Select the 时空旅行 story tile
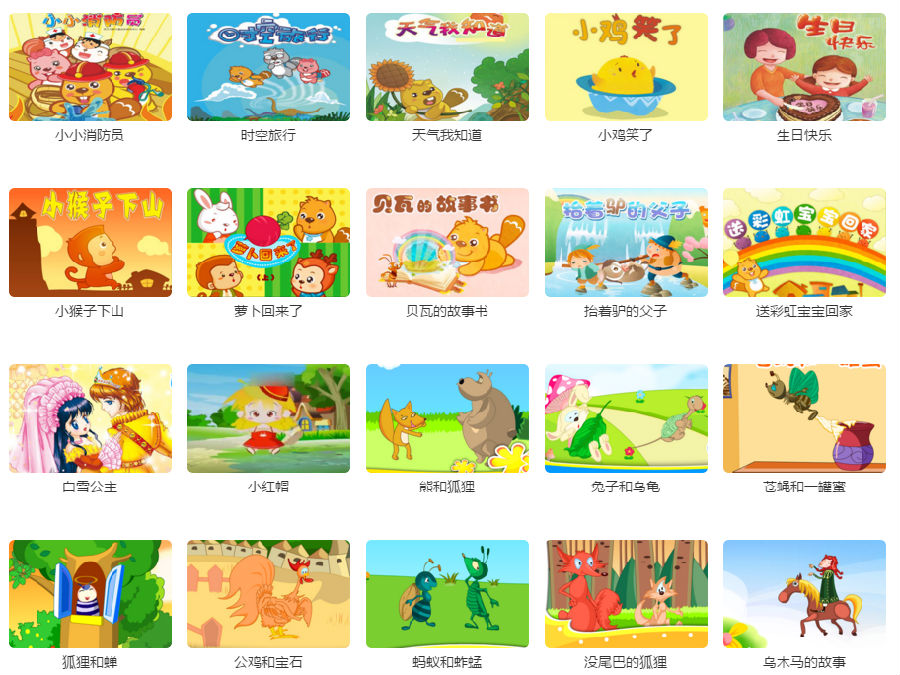The image size is (900, 675). click(268, 67)
